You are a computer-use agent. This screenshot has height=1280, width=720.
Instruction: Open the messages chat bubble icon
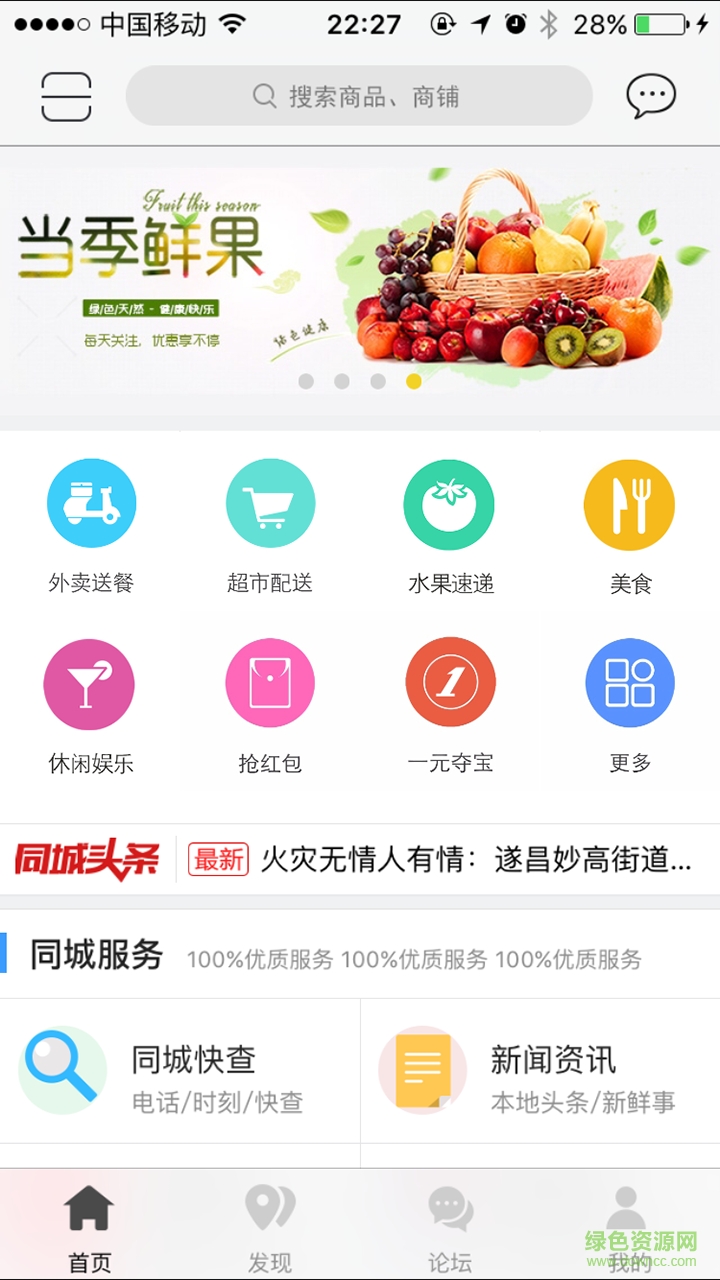(x=651, y=96)
